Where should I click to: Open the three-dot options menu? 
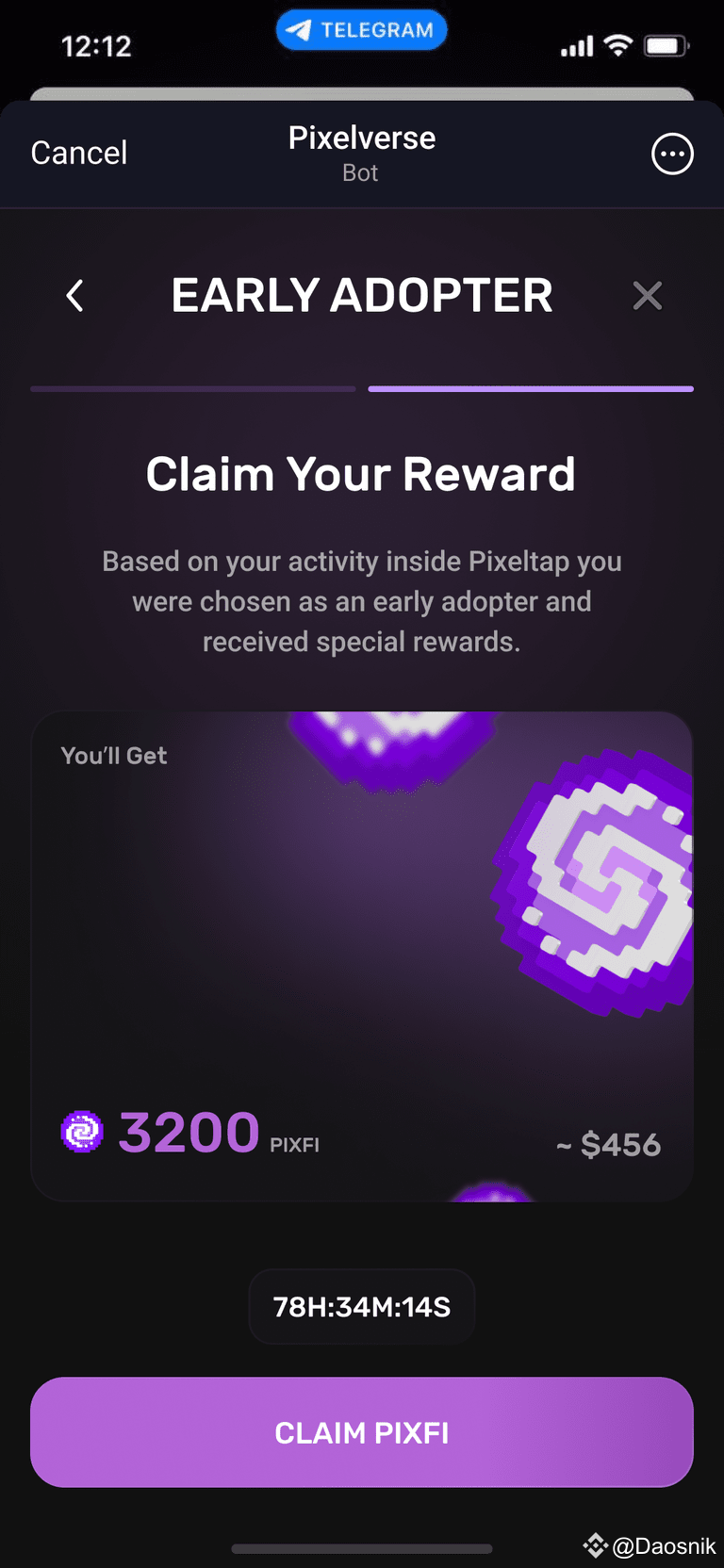click(672, 154)
